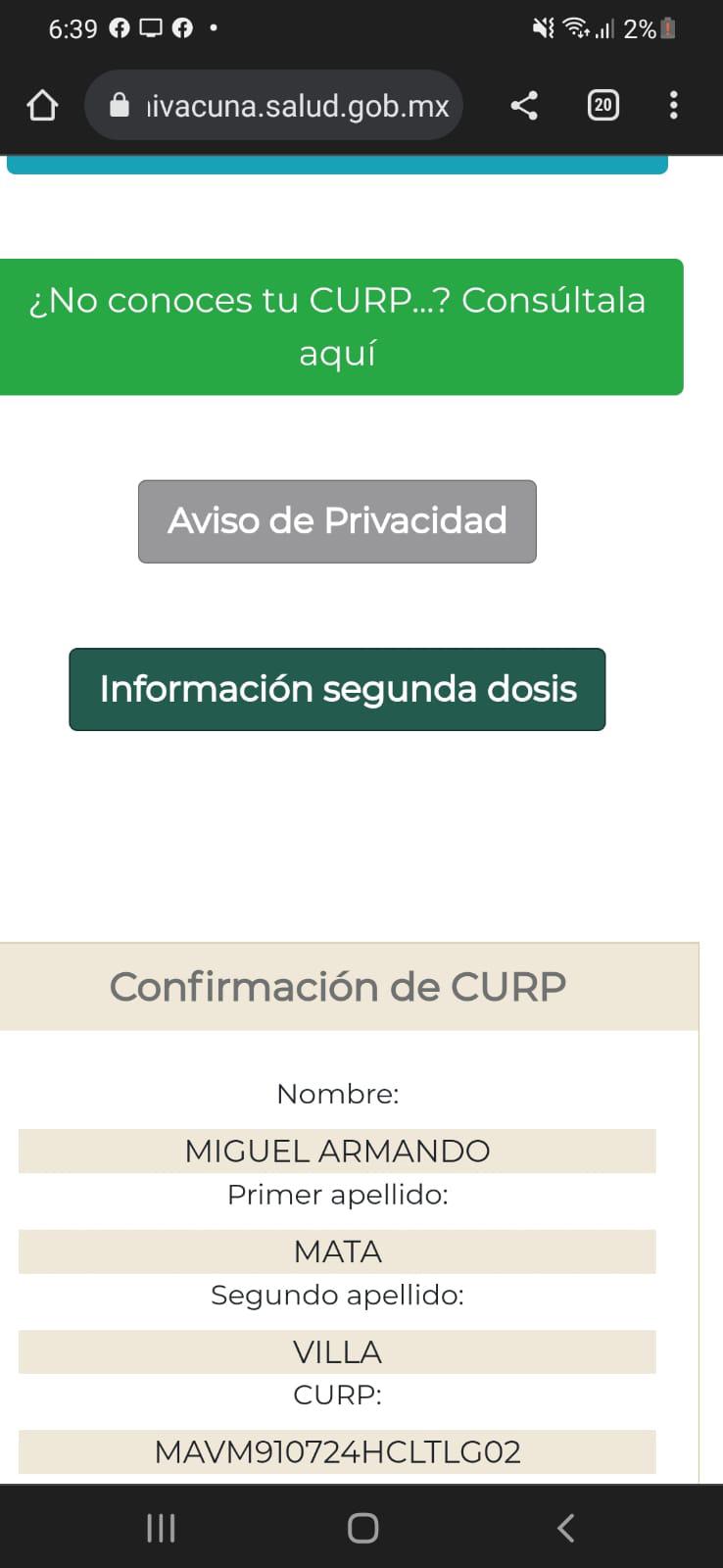Go back using the system back button
This screenshot has height=1568, width=723.
(x=565, y=1527)
